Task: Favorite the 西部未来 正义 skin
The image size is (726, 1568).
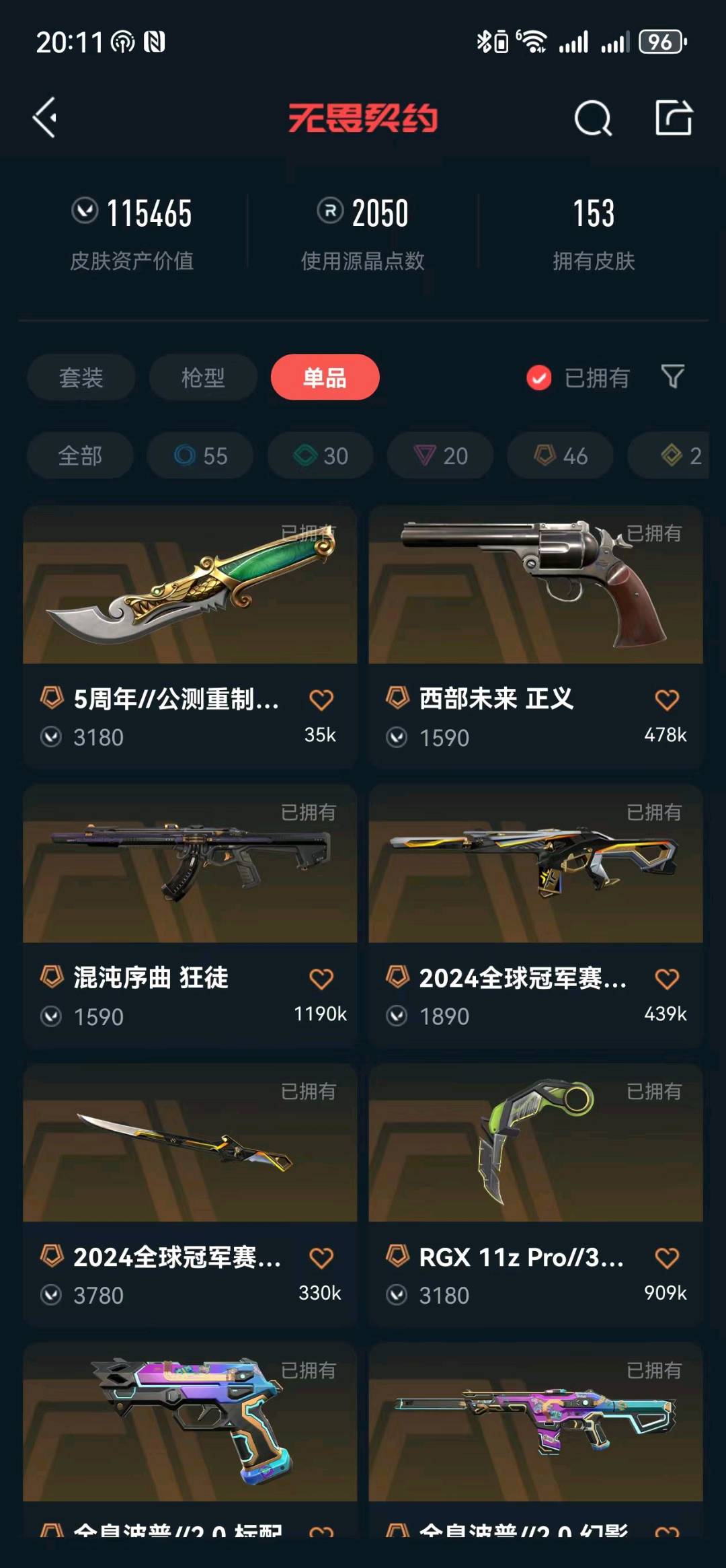Action: tap(667, 700)
